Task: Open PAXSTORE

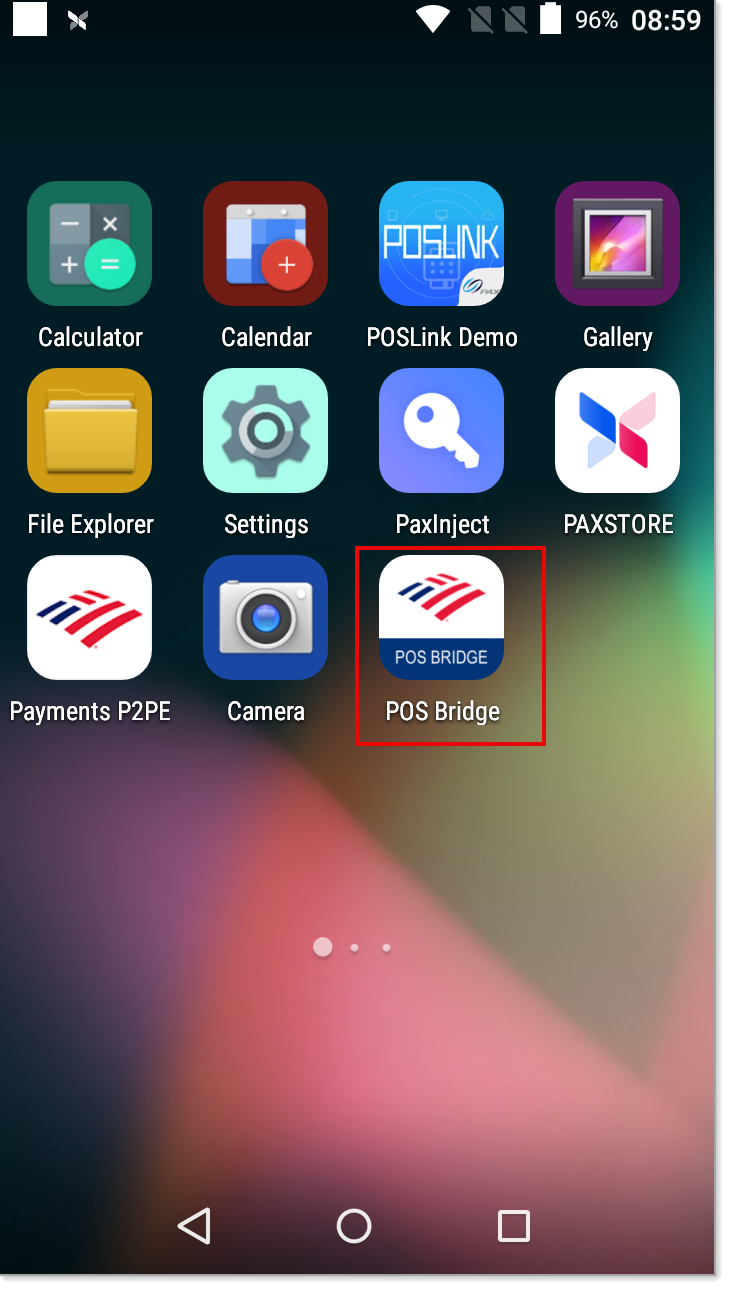Action: pyautogui.click(x=617, y=431)
